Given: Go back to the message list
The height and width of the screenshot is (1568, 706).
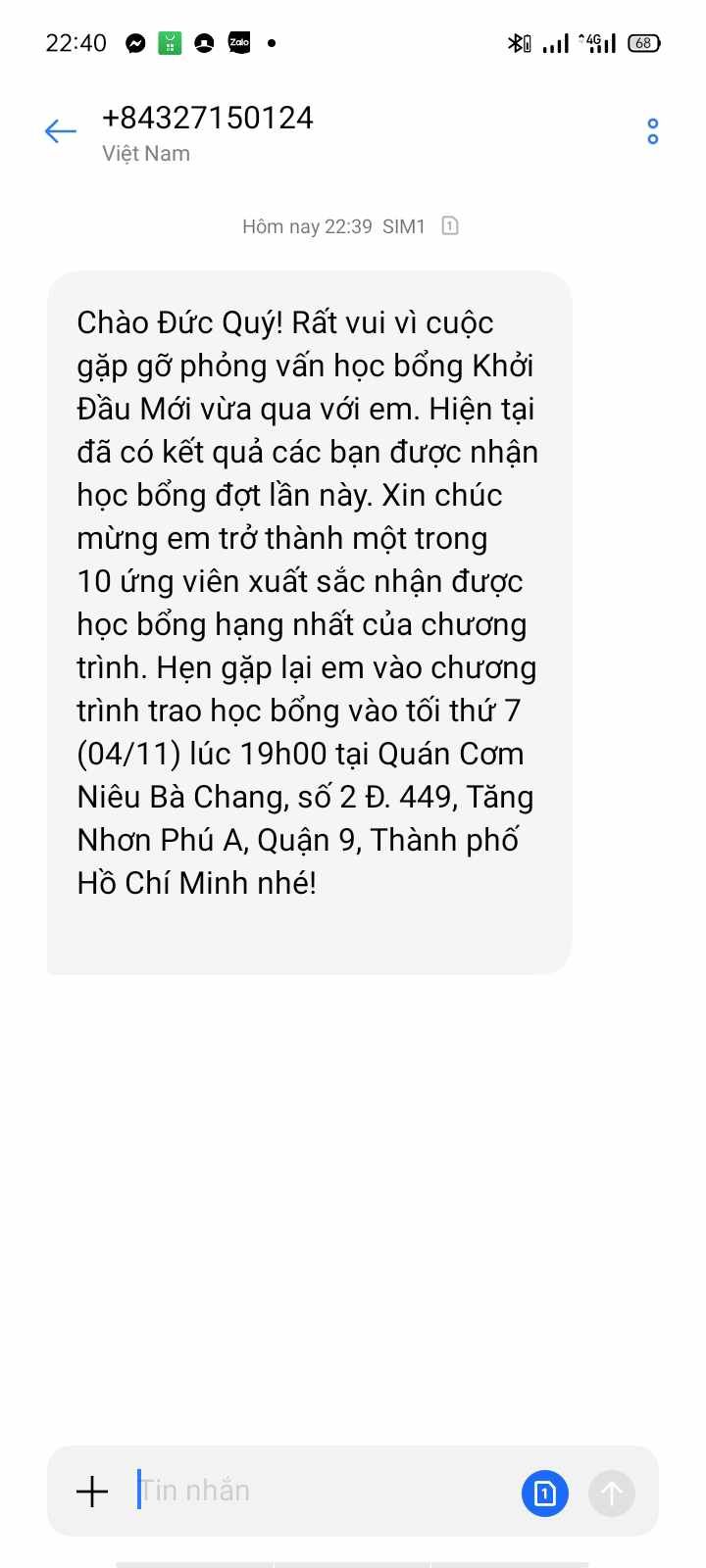Looking at the screenshot, I should coord(60,131).
